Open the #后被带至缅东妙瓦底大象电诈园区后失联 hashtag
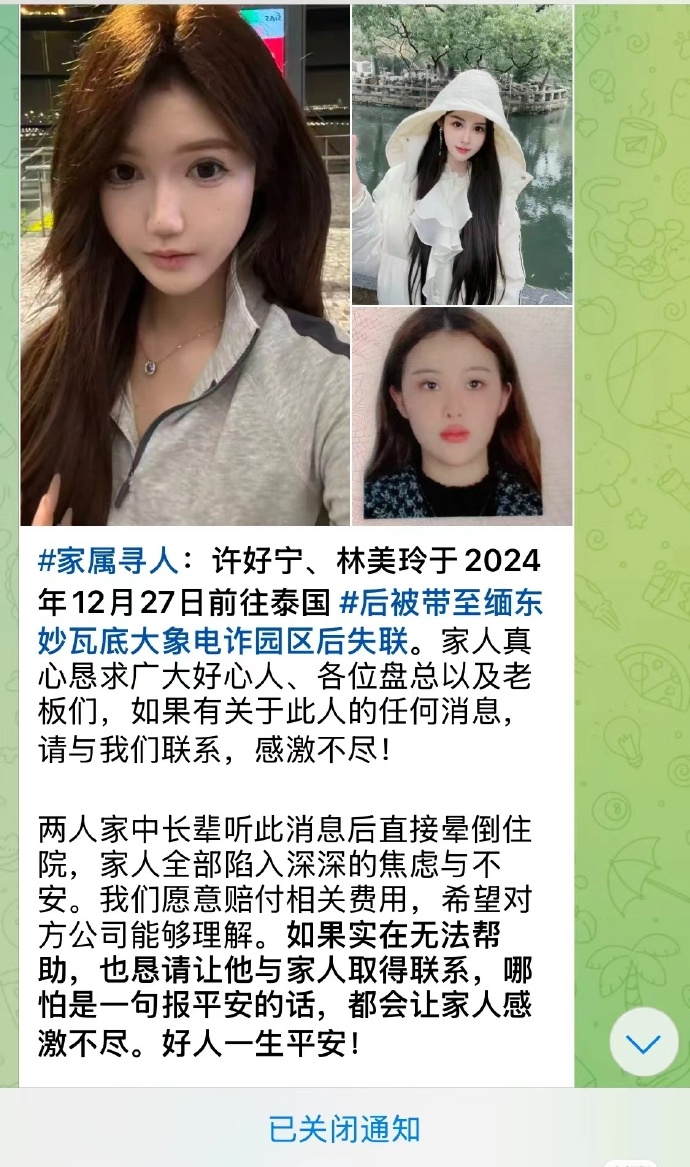 [x=442, y=604]
